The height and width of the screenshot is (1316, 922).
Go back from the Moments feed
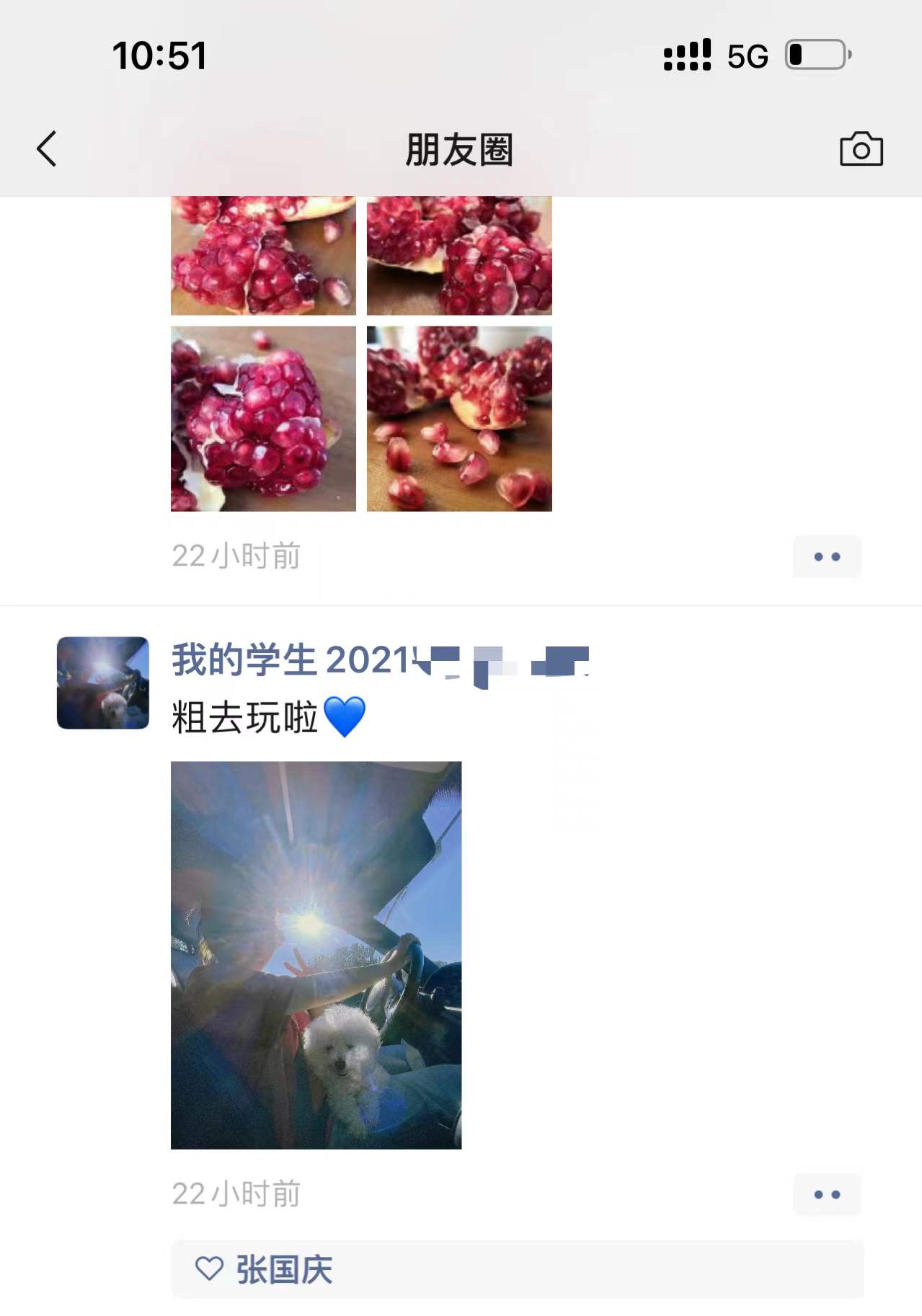click(x=47, y=149)
